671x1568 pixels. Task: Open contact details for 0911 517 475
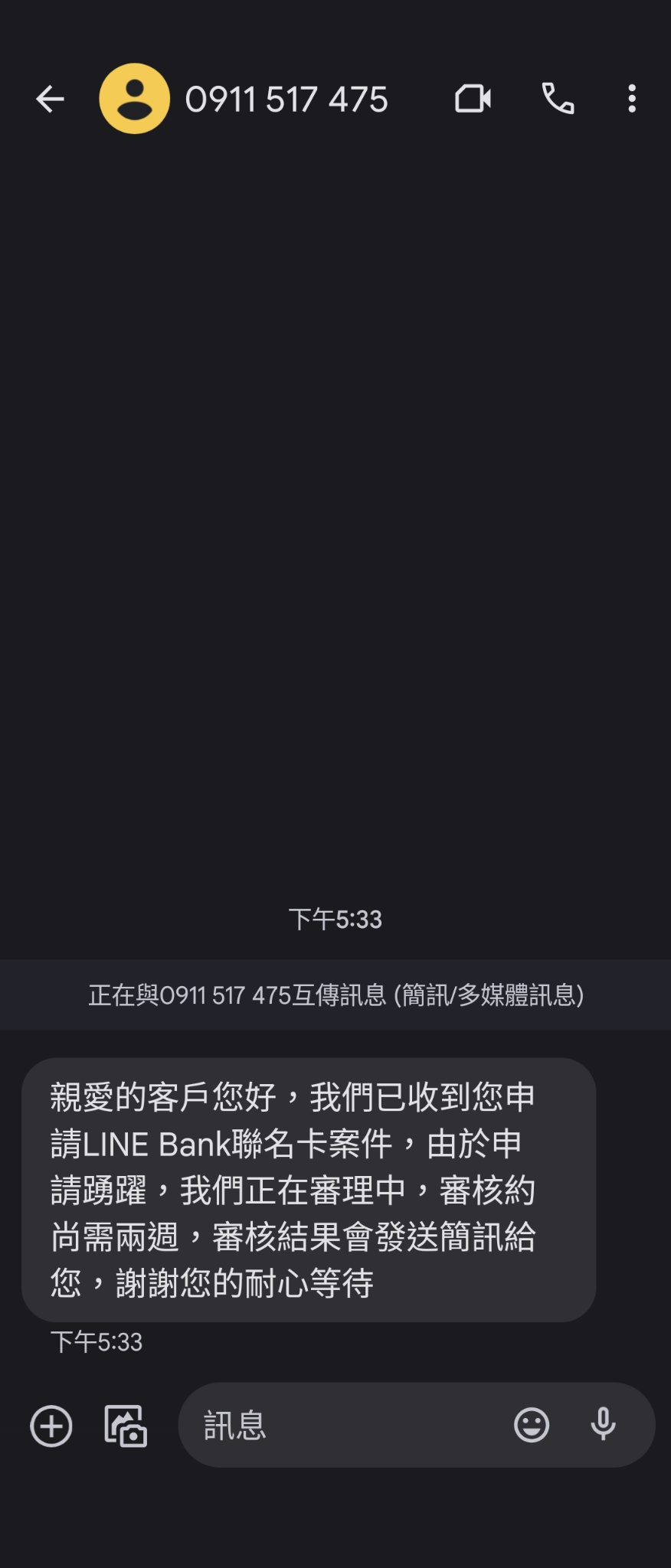(286, 100)
